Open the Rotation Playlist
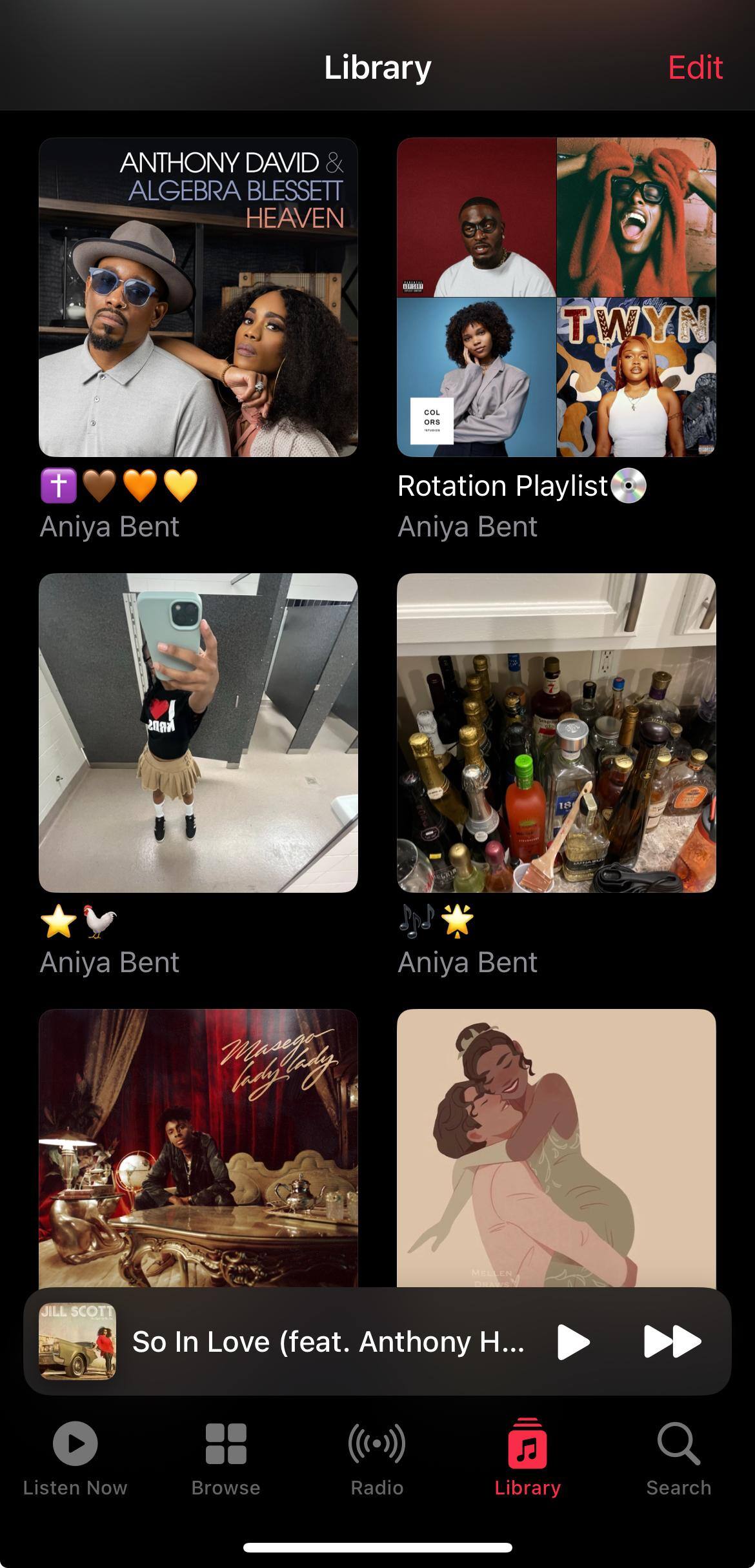This screenshot has height=1568, width=755. point(556,298)
